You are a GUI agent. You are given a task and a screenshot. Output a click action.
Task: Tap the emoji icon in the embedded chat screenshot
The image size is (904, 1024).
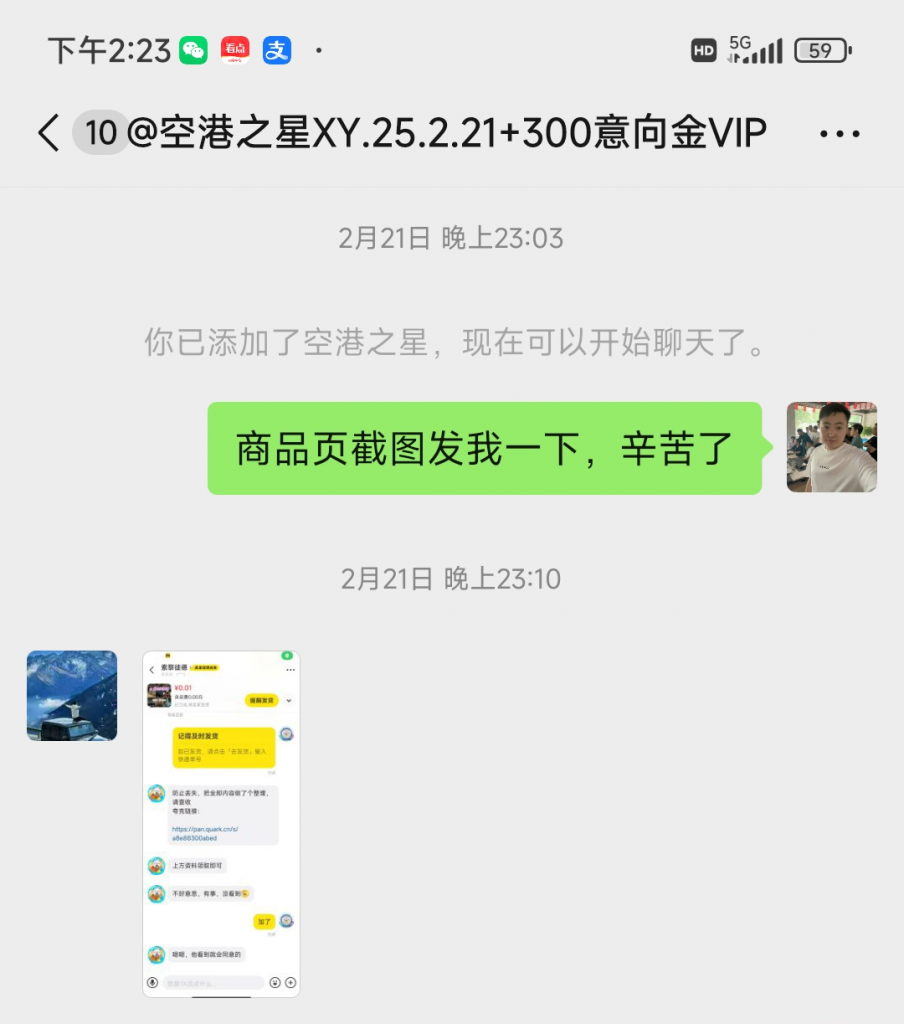tap(274, 981)
